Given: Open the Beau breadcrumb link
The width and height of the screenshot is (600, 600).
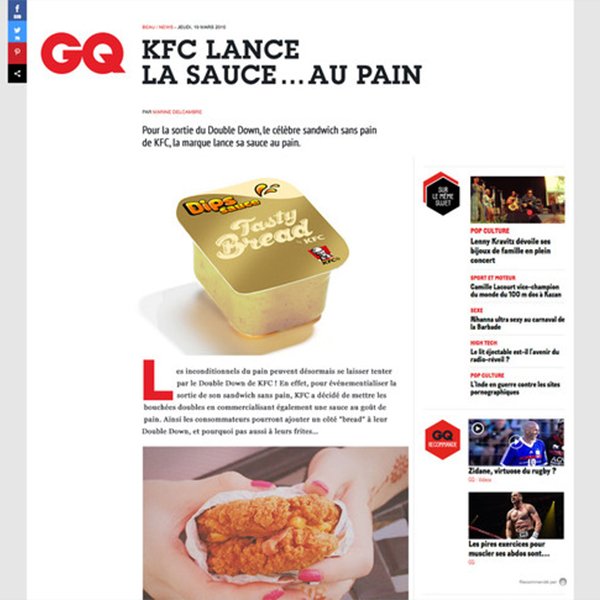Looking at the screenshot, I should (x=149, y=28).
